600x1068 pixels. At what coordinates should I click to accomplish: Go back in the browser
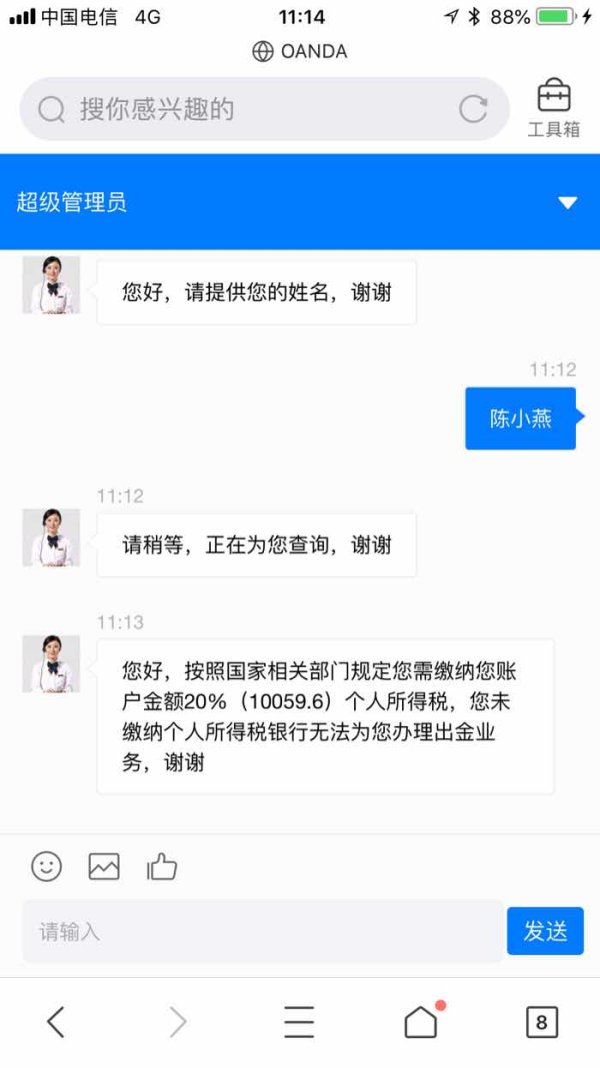click(56, 1022)
